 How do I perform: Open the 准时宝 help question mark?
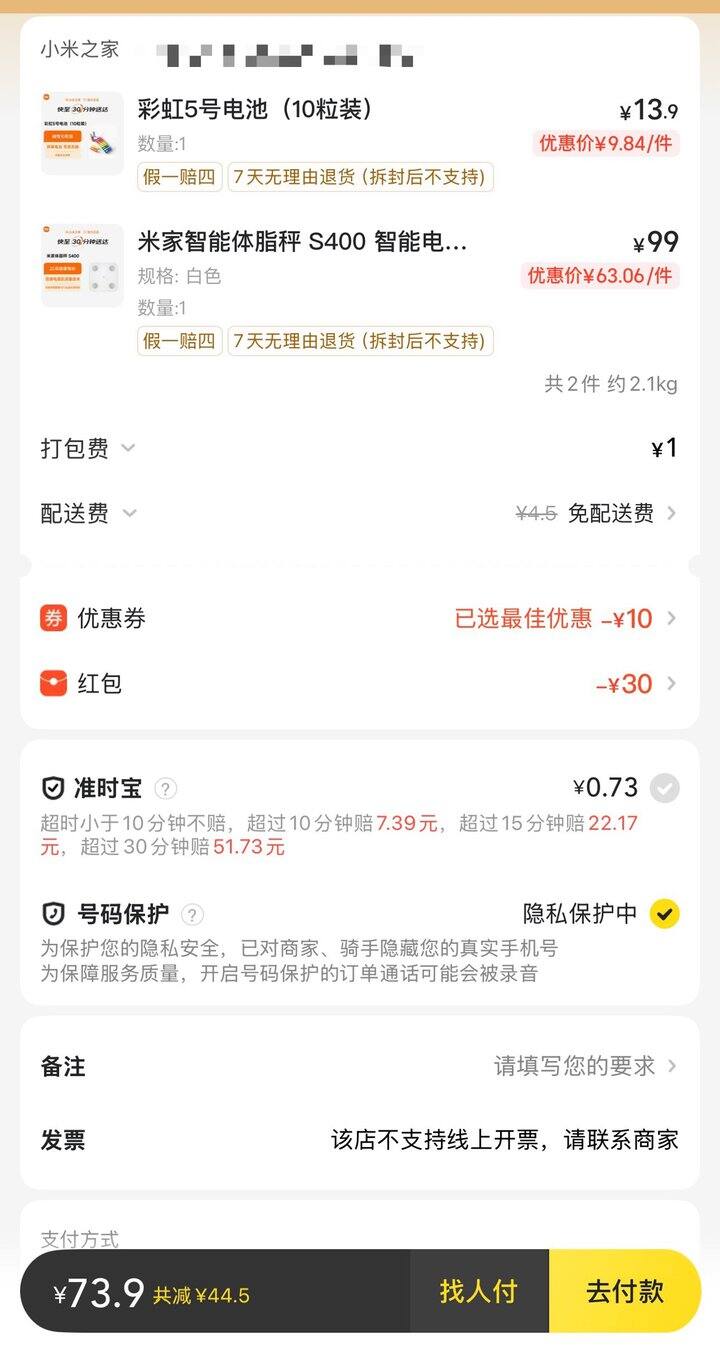(x=166, y=789)
